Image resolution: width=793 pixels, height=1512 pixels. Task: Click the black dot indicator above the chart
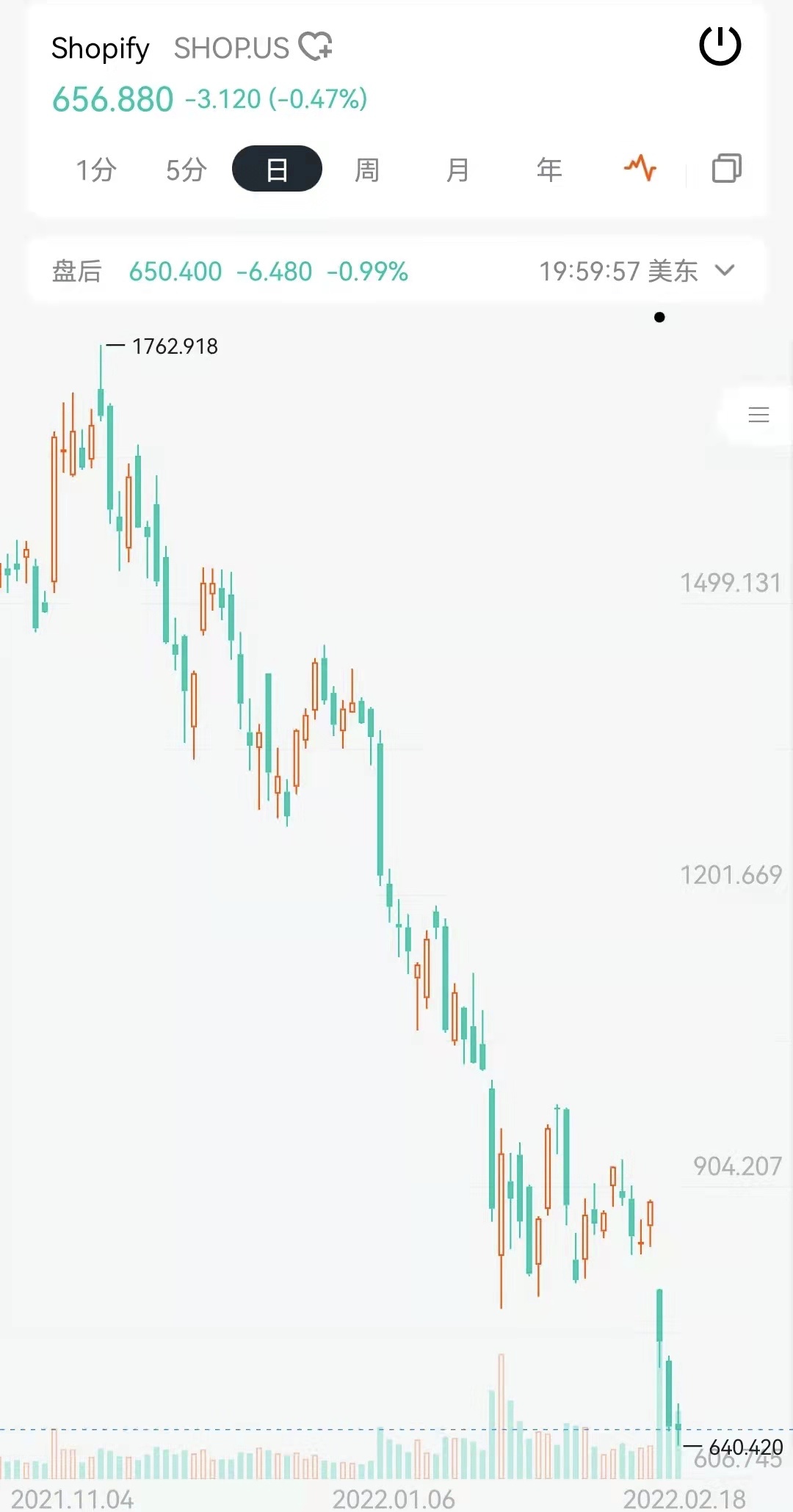click(x=659, y=318)
